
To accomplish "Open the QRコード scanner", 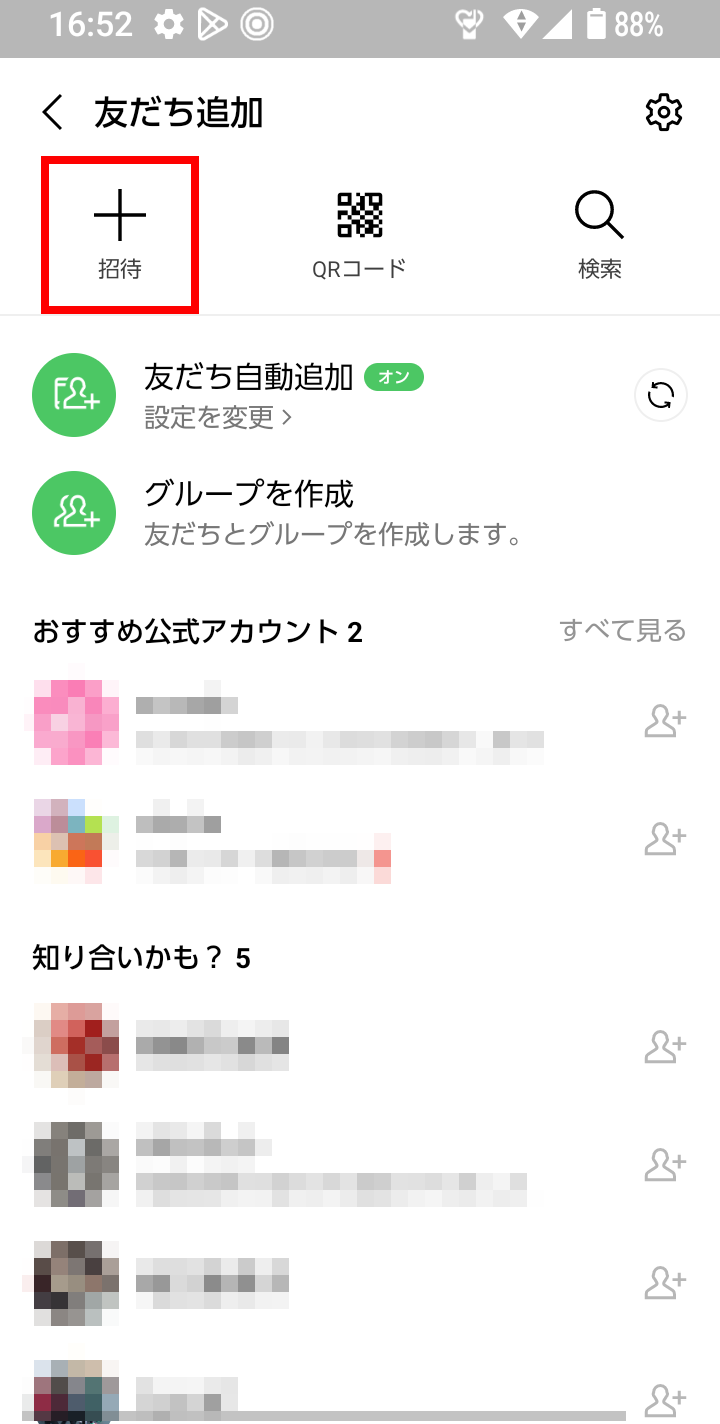I will tap(360, 233).
